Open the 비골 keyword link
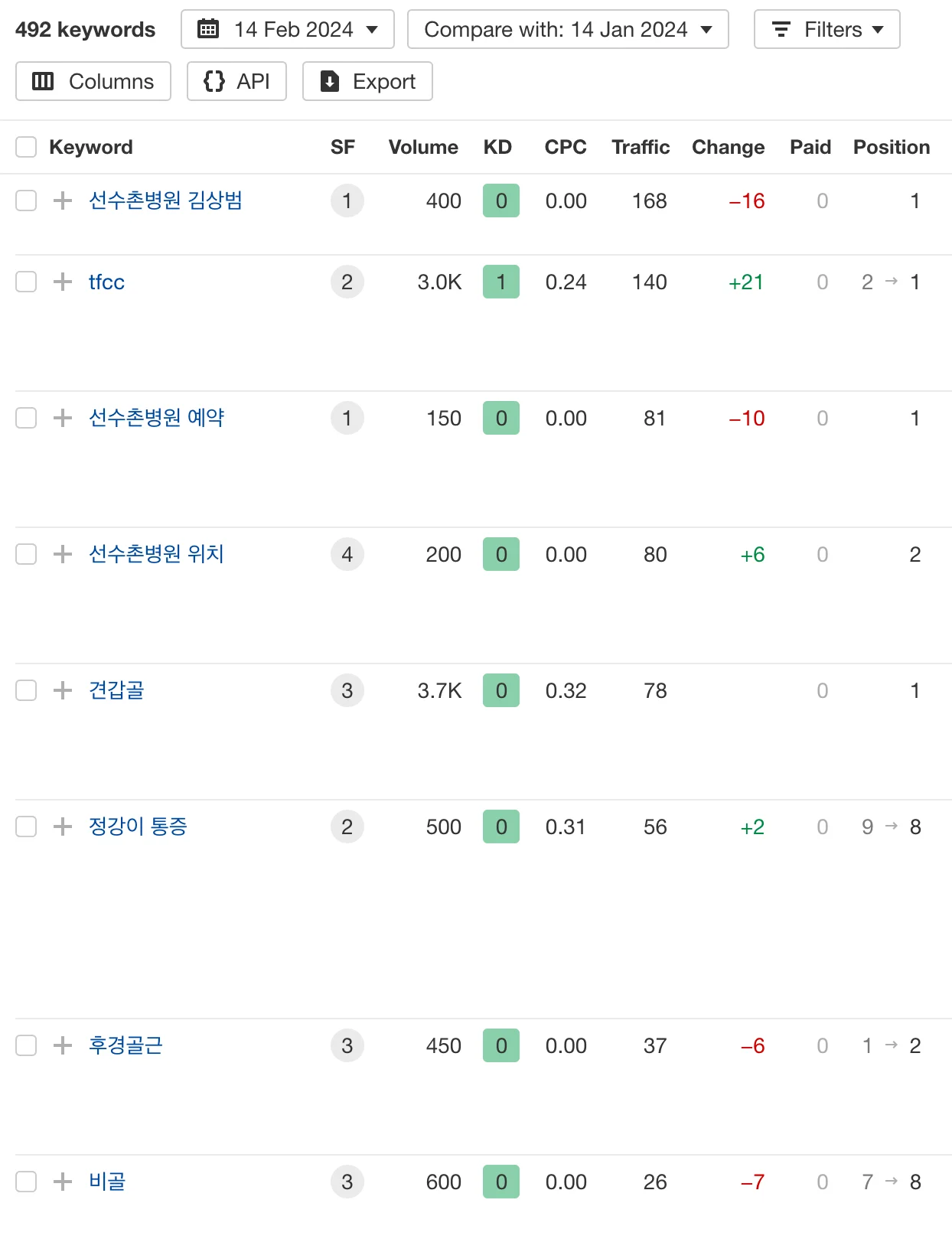 click(107, 1182)
